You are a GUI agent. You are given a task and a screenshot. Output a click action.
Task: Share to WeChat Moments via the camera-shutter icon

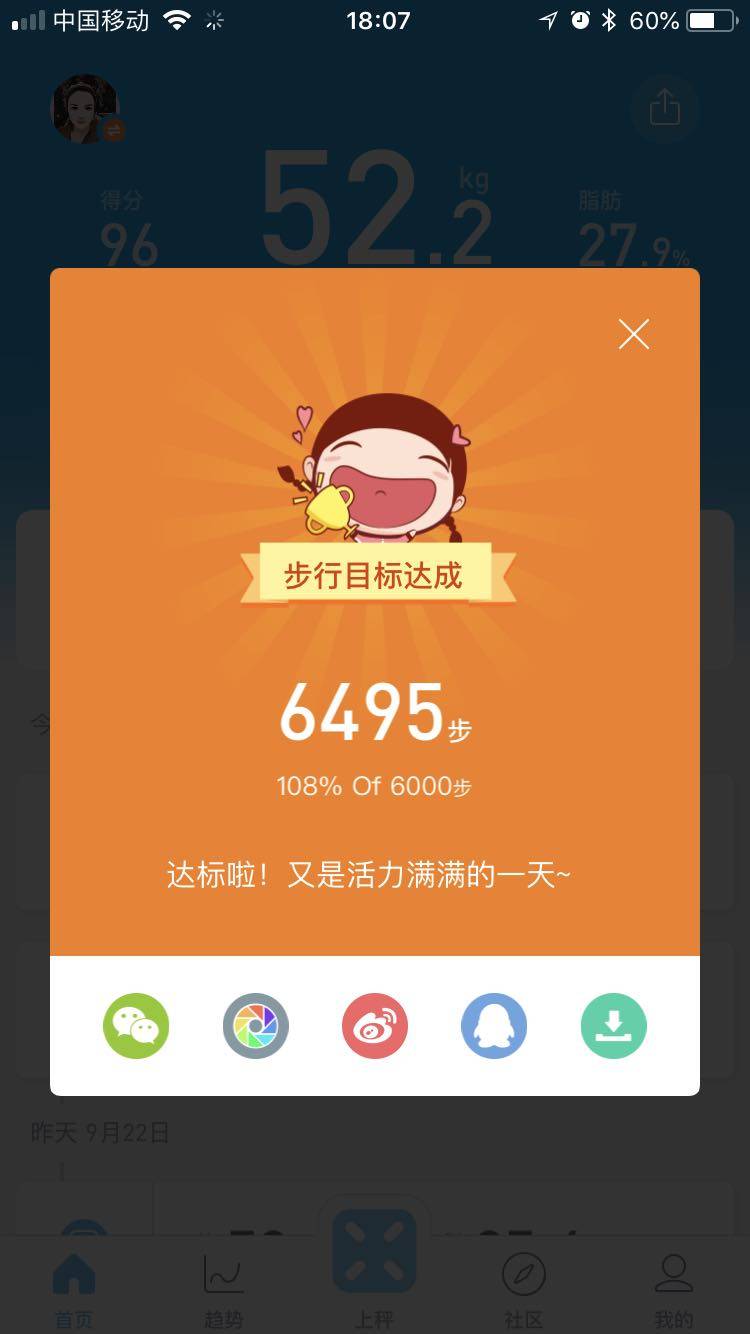[x=255, y=1026]
